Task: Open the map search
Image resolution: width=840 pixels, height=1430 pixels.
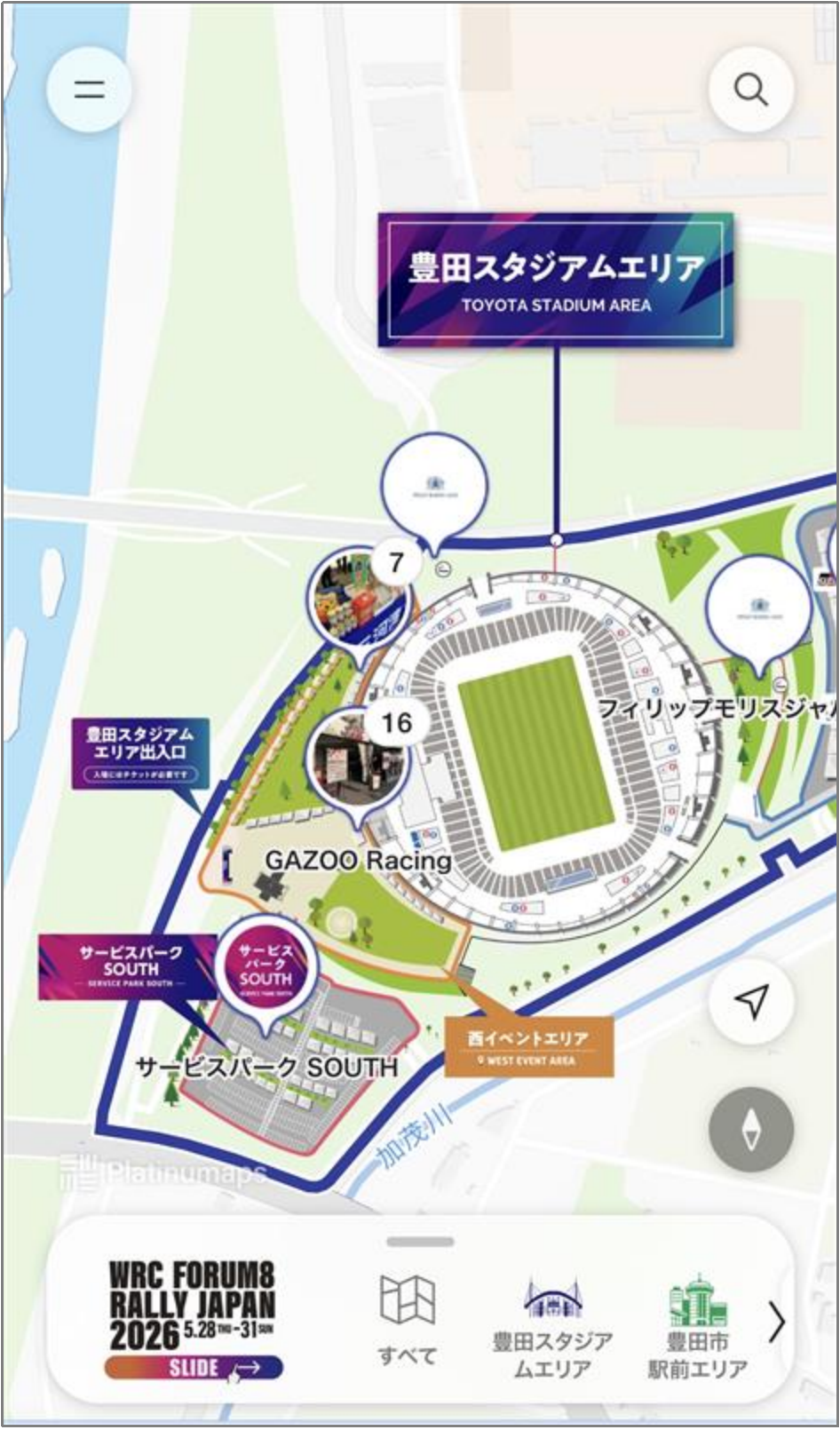Action: click(750, 90)
